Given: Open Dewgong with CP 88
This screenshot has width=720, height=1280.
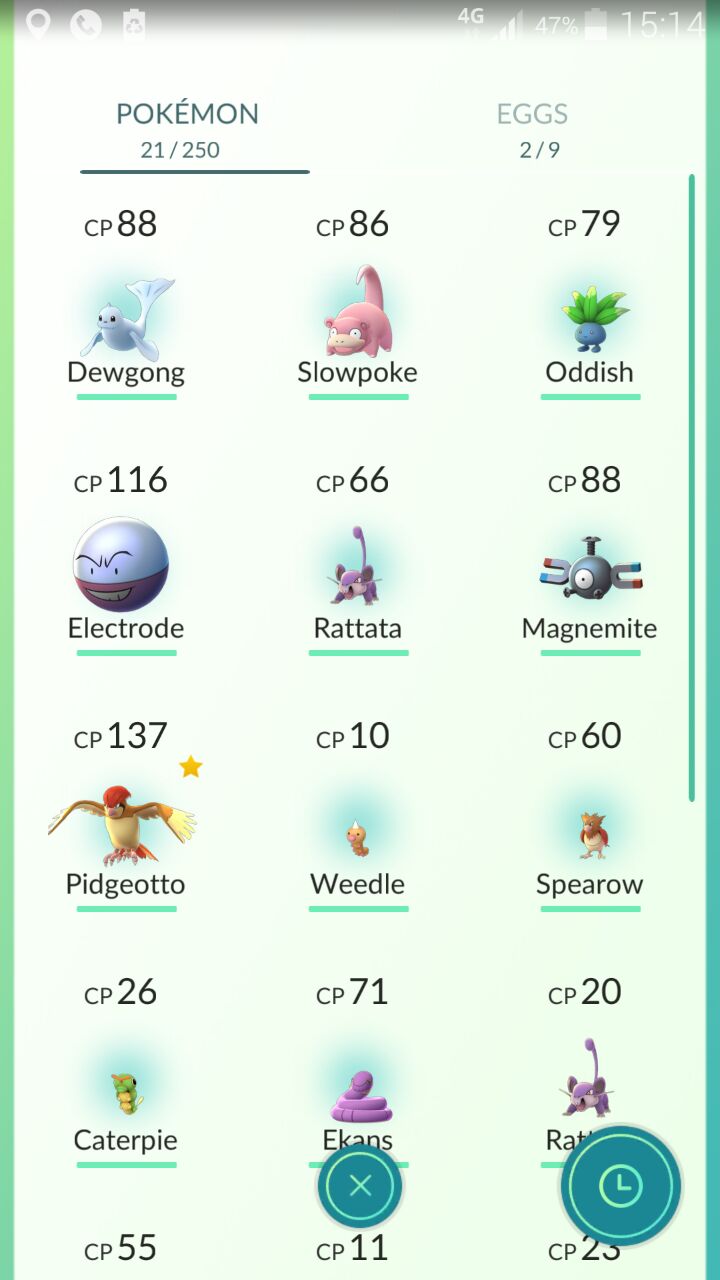Looking at the screenshot, I should pyautogui.click(x=126, y=305).
